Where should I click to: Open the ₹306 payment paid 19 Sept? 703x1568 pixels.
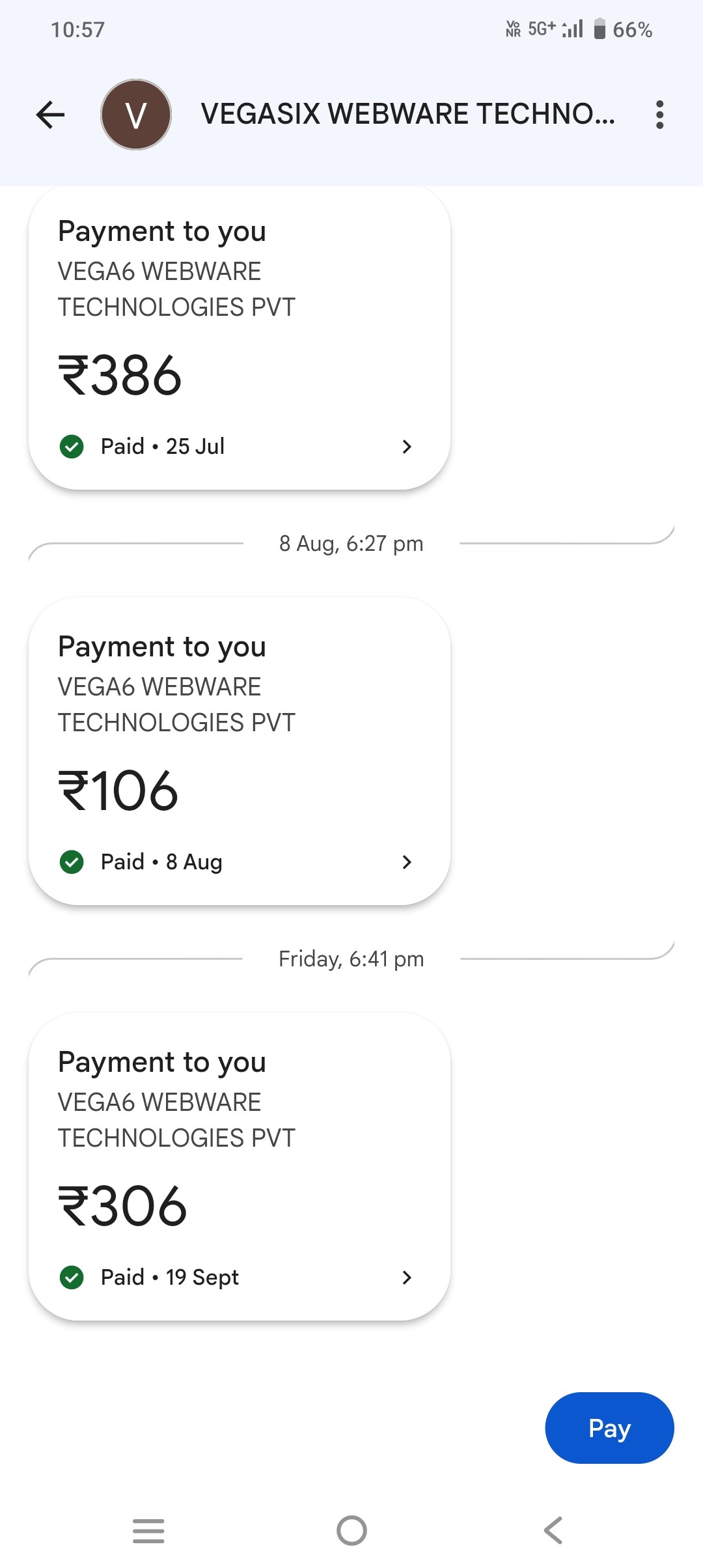click(239, 1167)
